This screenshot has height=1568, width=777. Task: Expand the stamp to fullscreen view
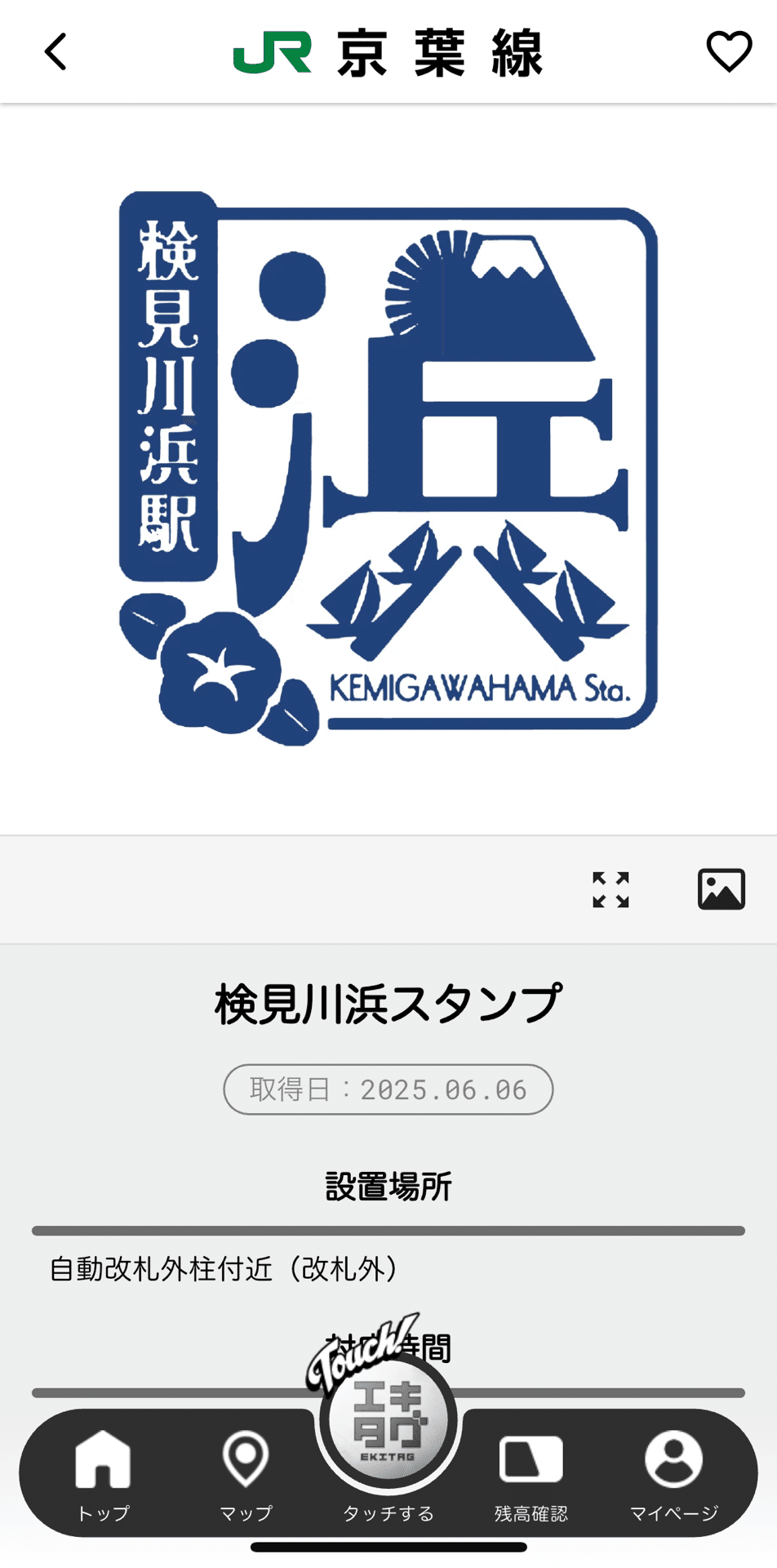click(x=610, y=889)
